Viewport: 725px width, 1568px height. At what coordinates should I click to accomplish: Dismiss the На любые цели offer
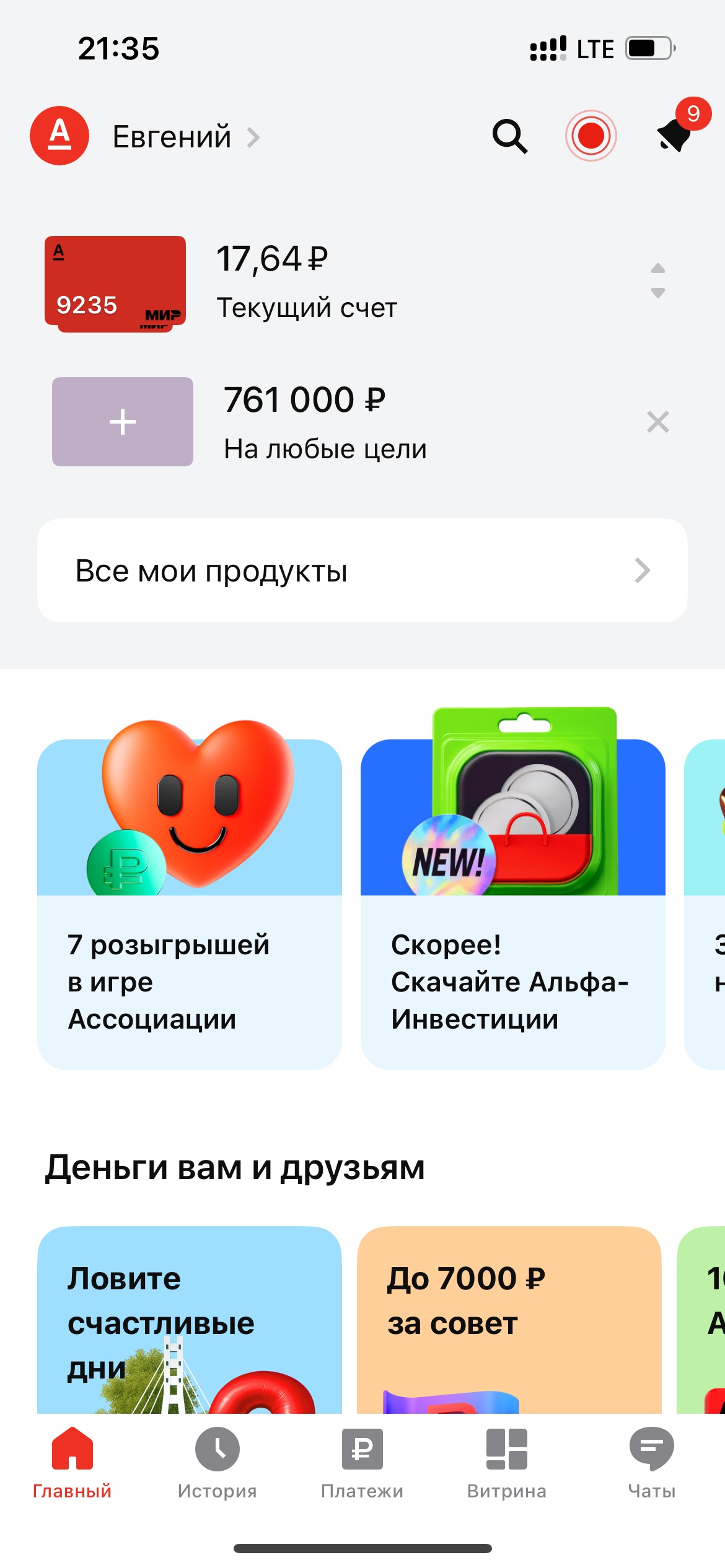pyautogui.click(x=657, y=422)
